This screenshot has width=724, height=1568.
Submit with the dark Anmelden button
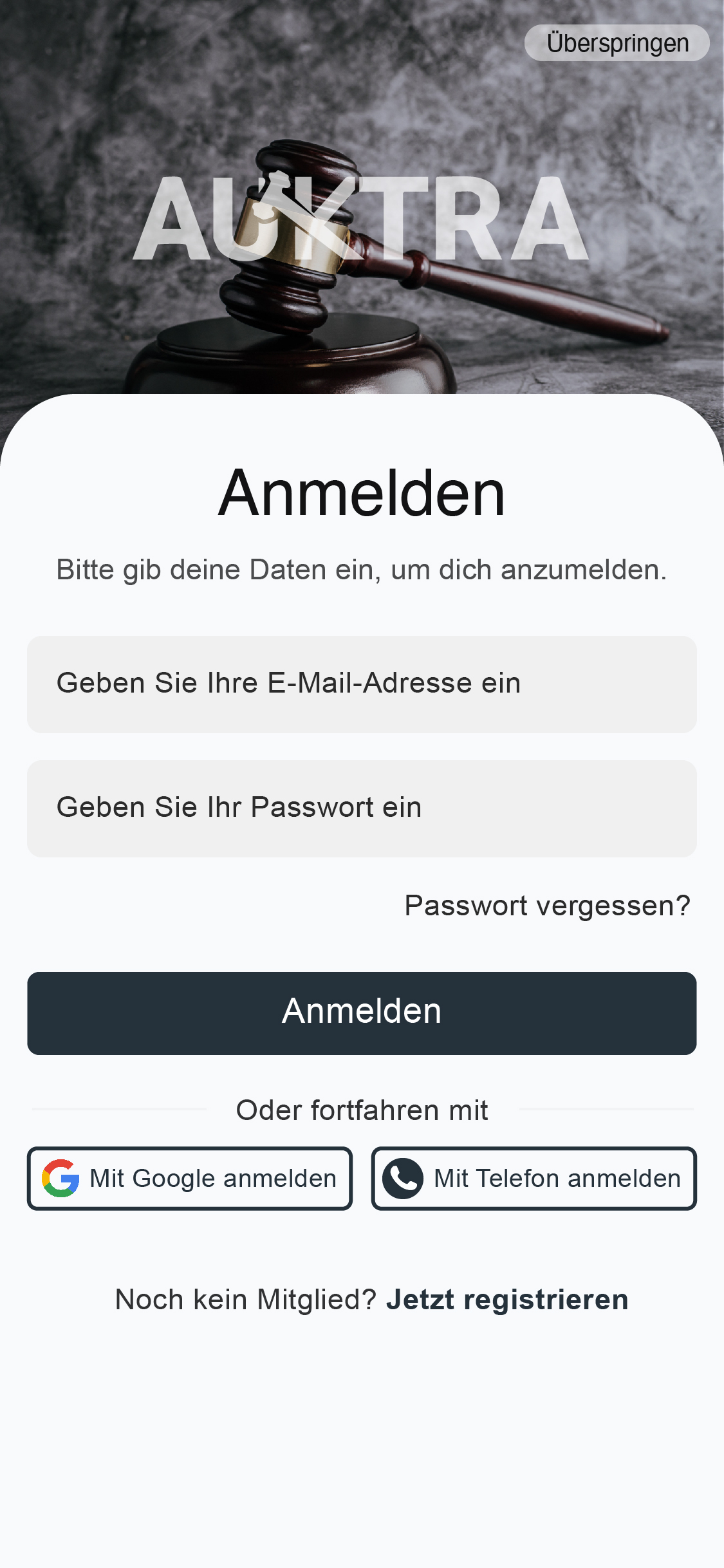tap(362, 1013)
